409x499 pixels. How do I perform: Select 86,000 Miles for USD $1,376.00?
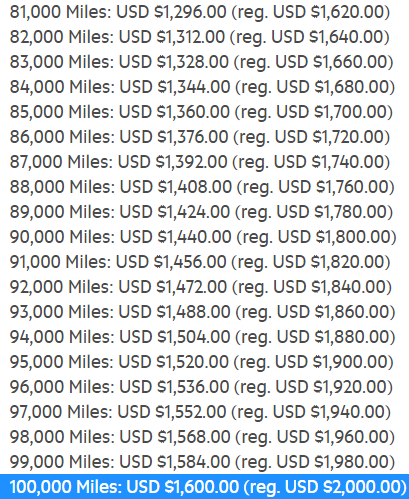coord(204,137)
